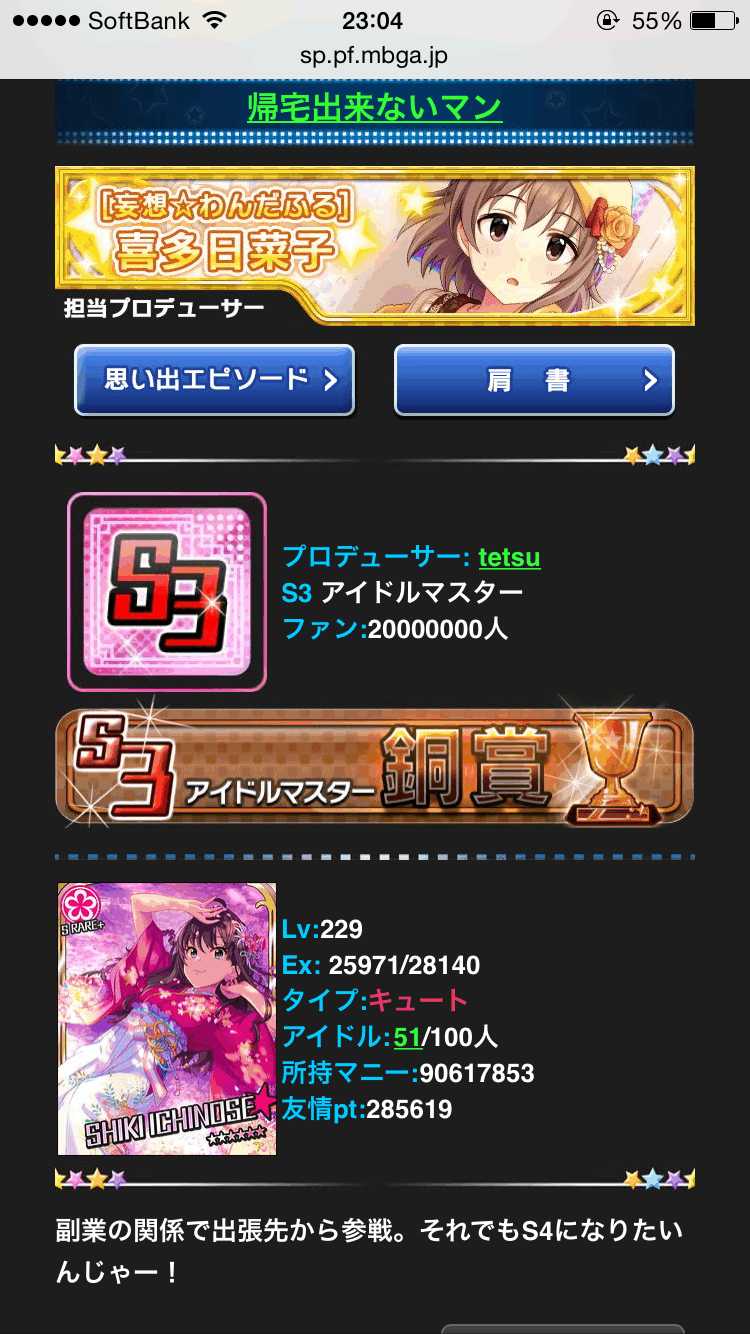
Task: View the 51 idols list link
Action: click(406, 1037)
